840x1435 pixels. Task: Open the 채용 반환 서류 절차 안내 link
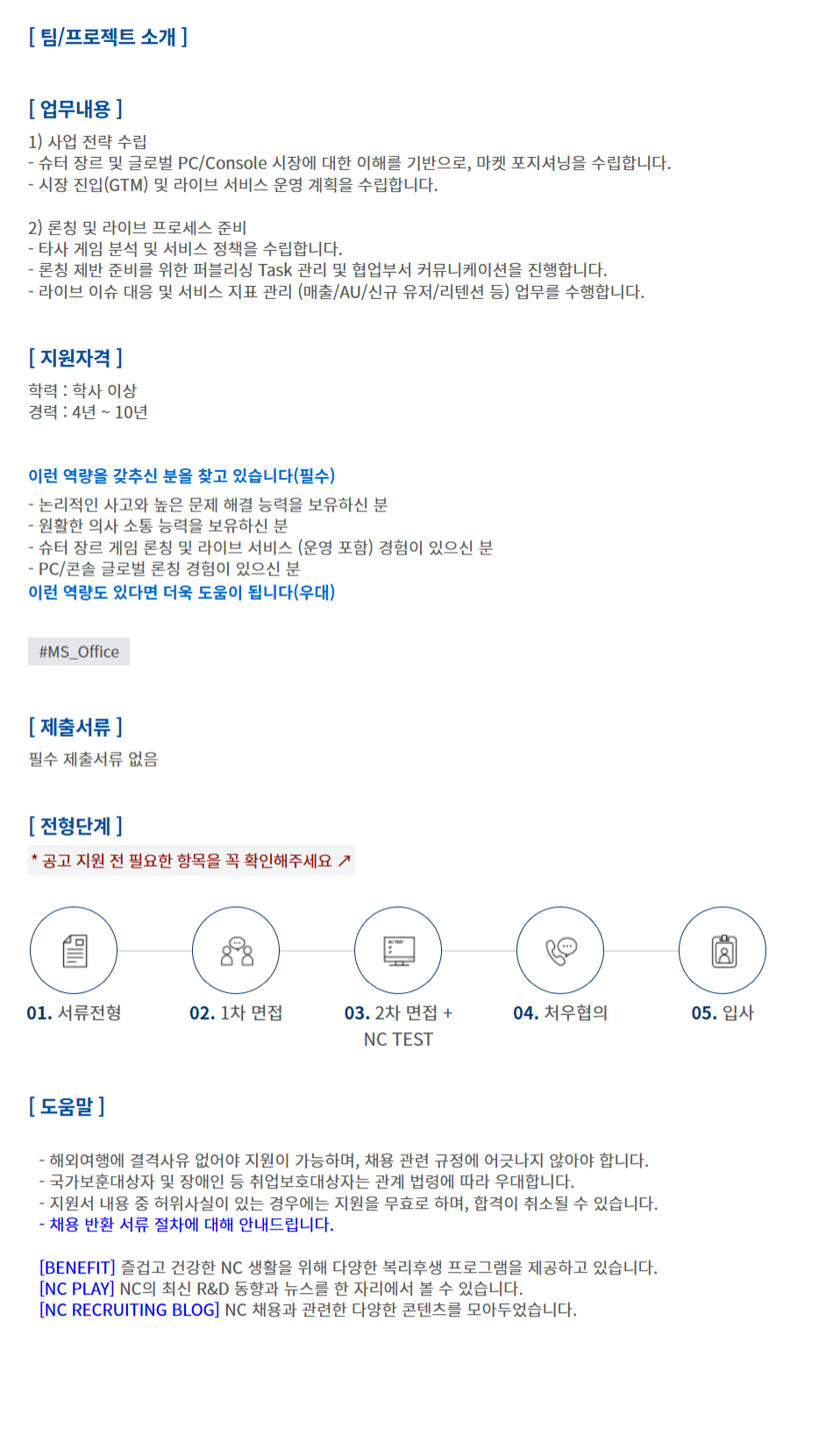click(x=191, y=1224)
